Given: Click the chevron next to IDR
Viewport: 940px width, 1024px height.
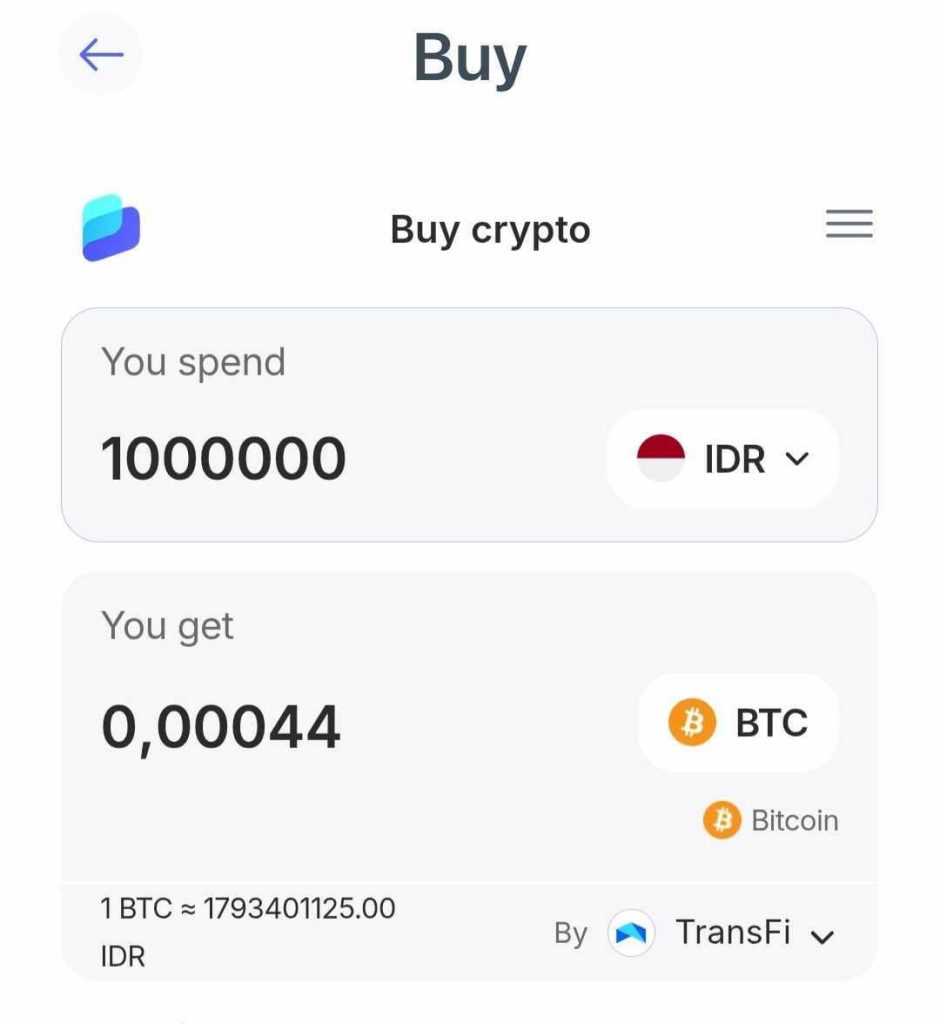Looking at the screenshot, I should pyautogui.click(x=797, y=459).
